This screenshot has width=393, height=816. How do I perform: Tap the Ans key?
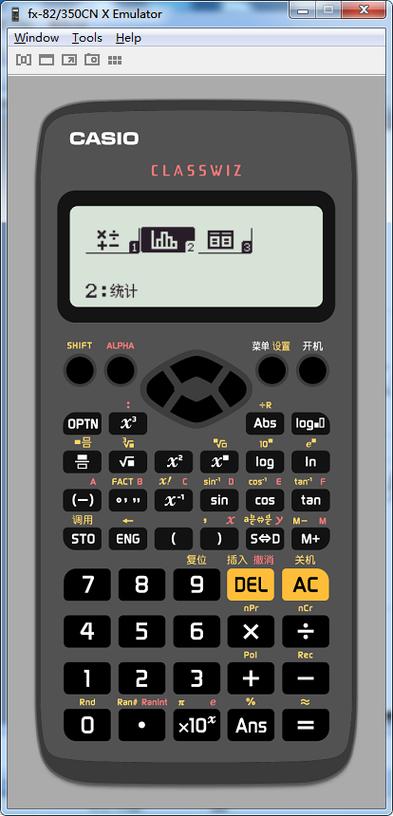[x=251, y=725]
